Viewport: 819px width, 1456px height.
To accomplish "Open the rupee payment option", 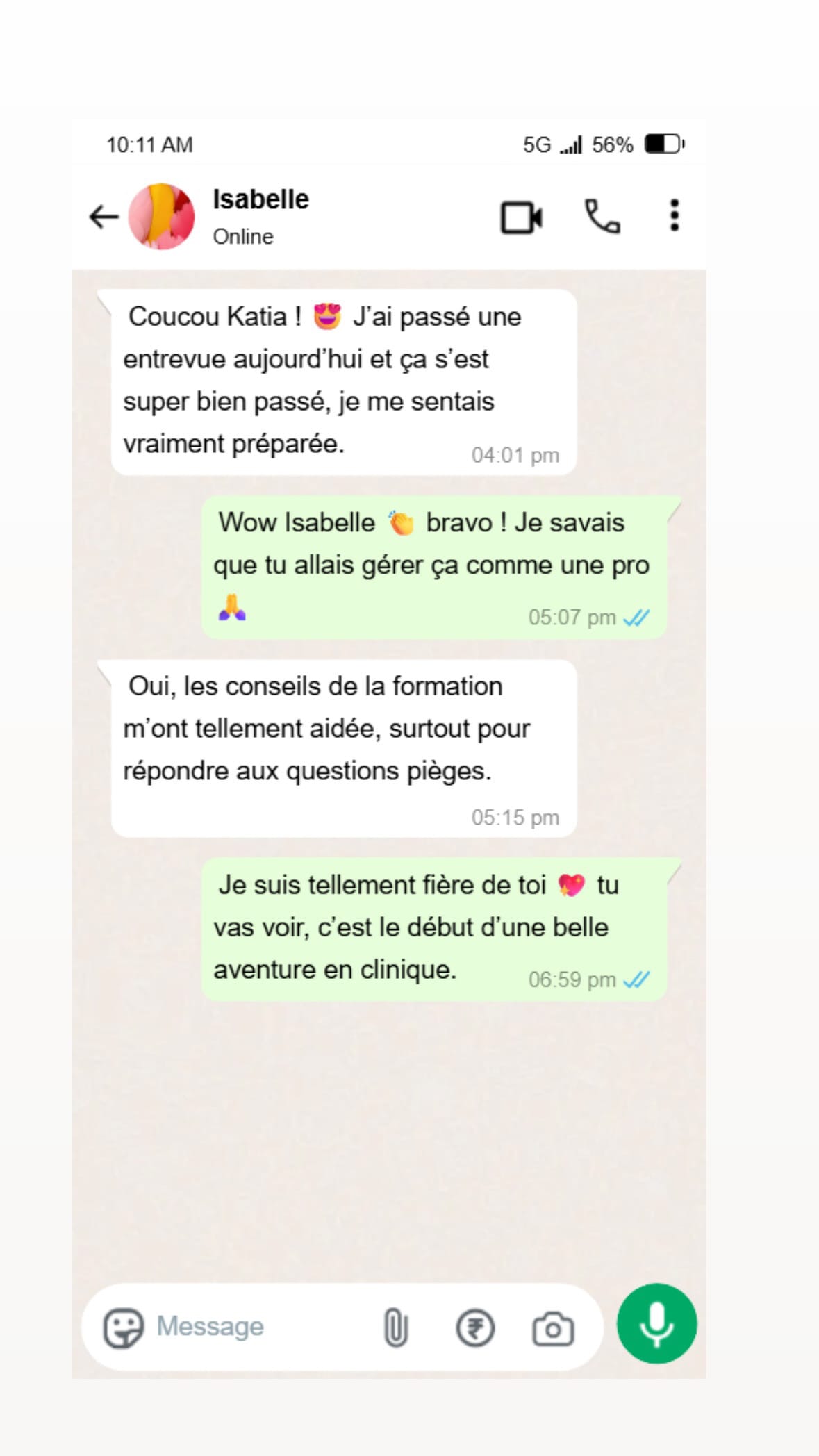I will tap(475, 1328).
